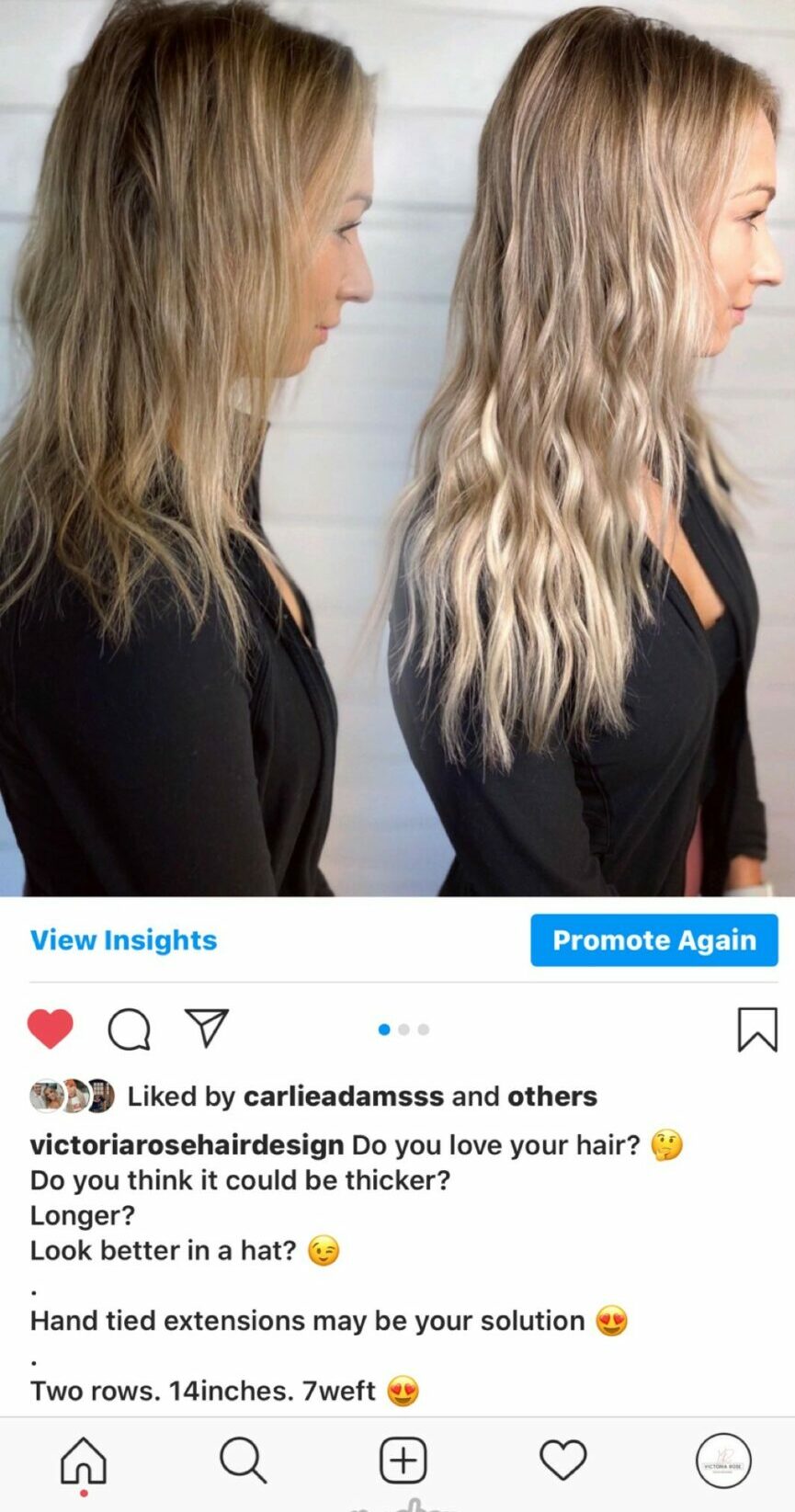Screen dimensions: 795x1512
Task: Share the post via paper plane icon
Action: click(207, 1028)
